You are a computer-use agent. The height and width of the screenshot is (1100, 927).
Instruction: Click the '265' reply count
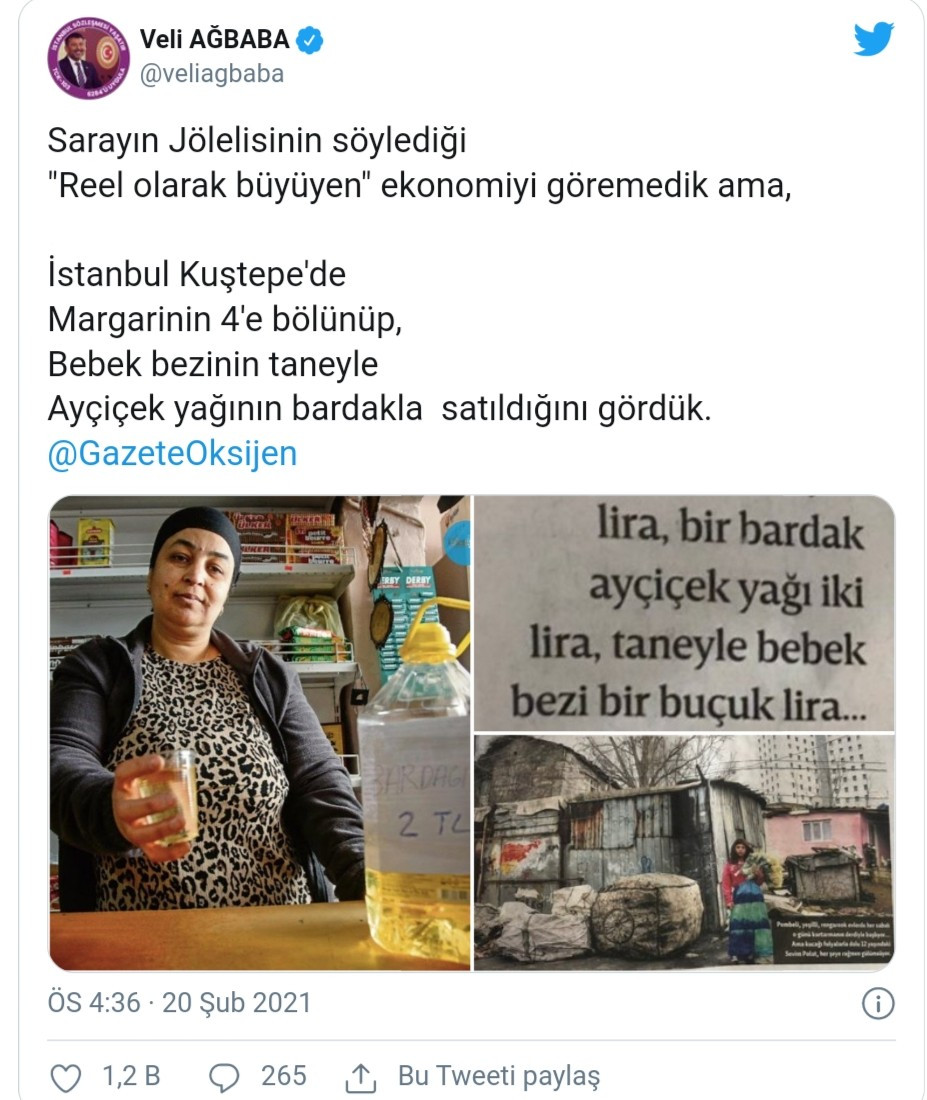click(283, 1077)
